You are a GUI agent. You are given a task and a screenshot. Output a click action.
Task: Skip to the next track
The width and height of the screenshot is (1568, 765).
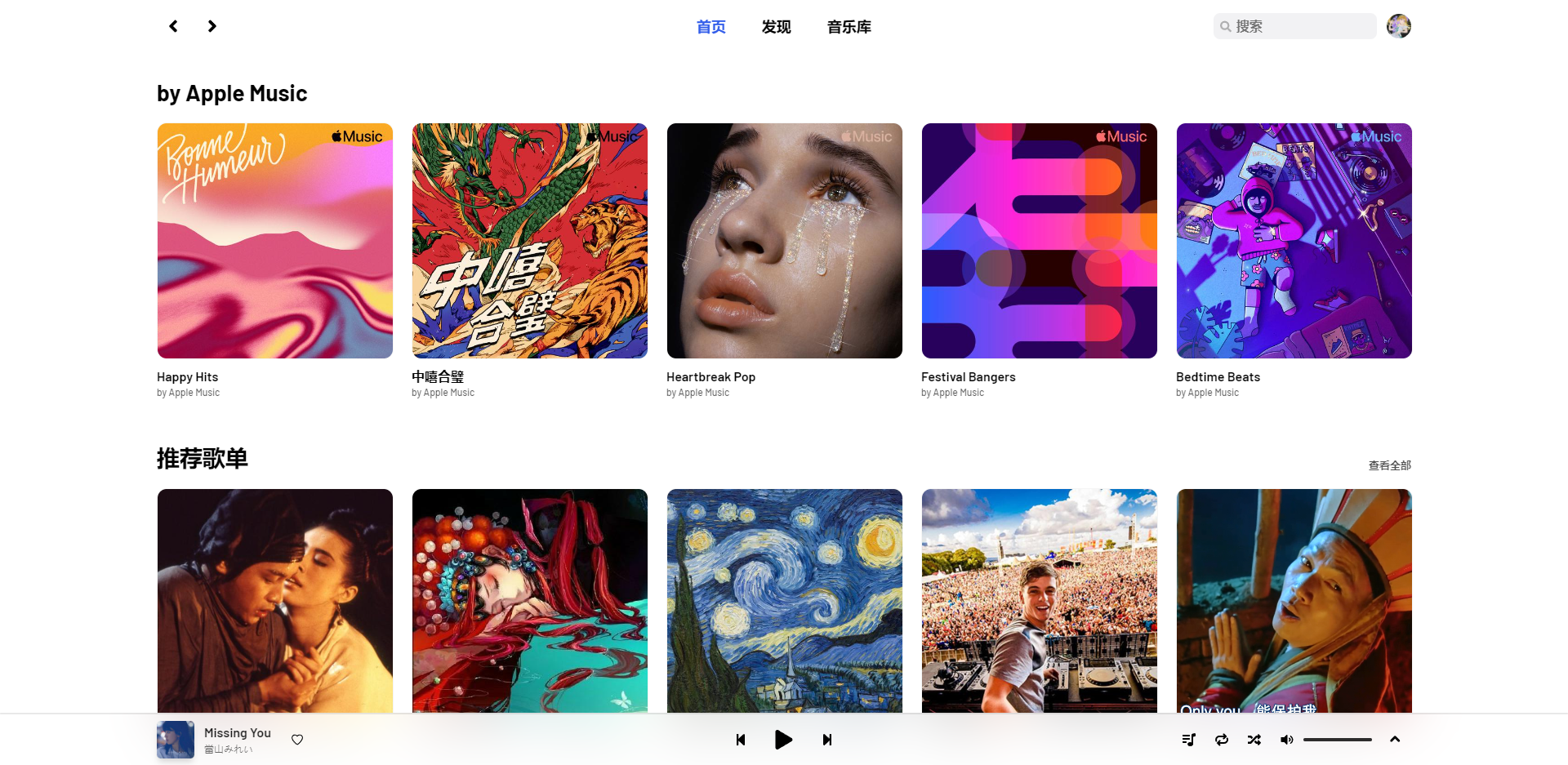pos(826,740)
